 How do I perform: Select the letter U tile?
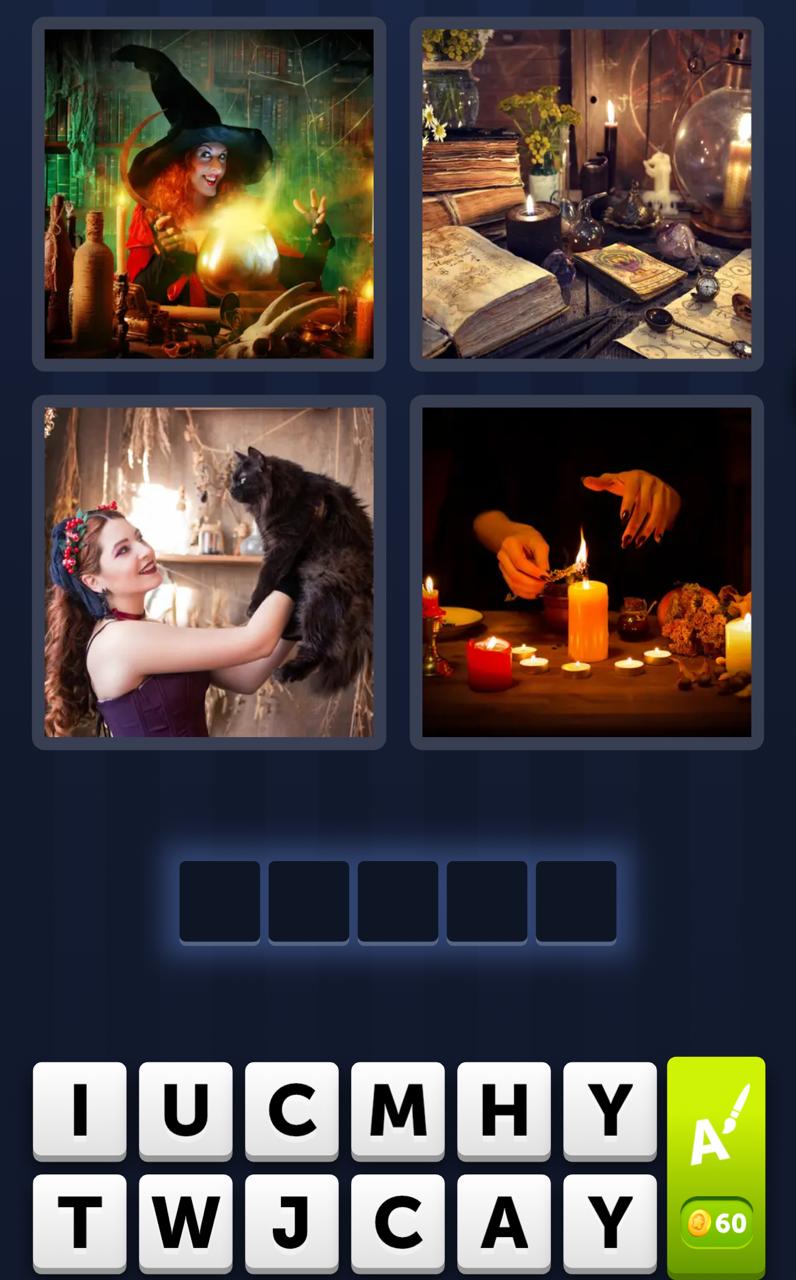click(186, 1111)
